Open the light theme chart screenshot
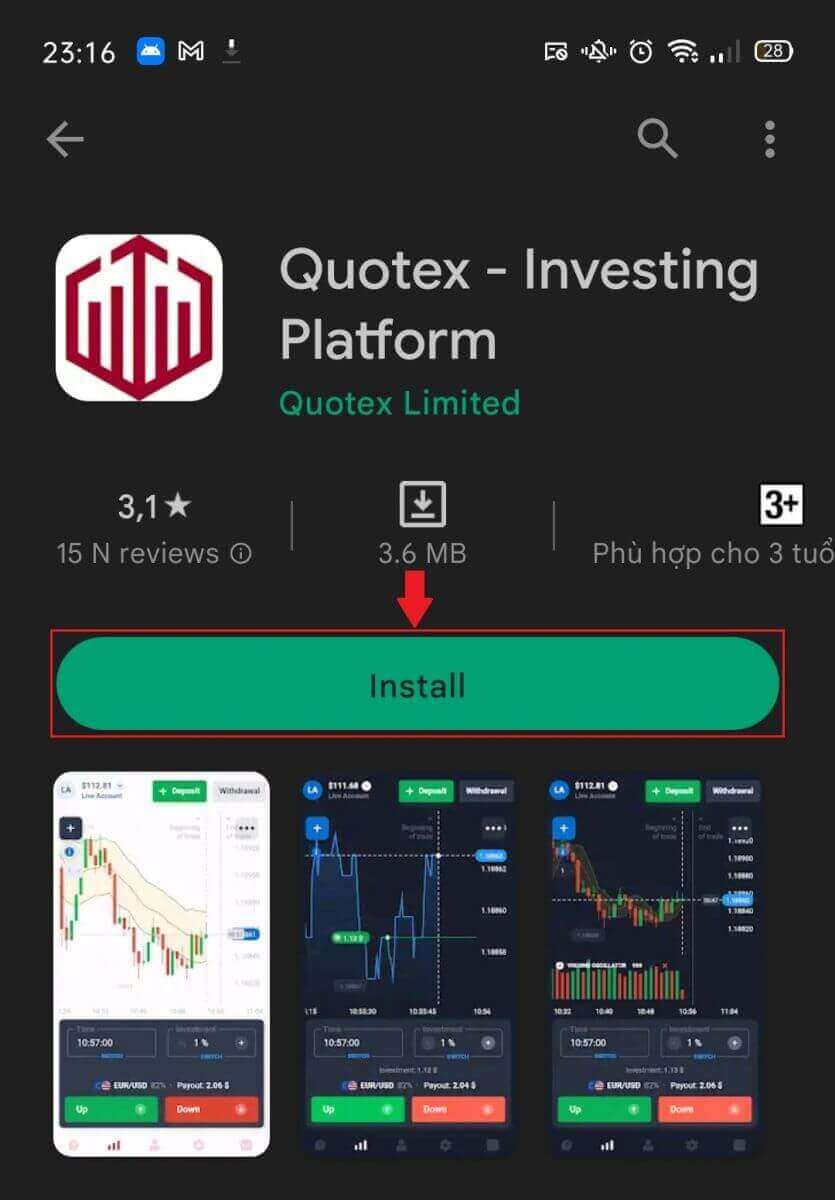 tap(161, 963)
